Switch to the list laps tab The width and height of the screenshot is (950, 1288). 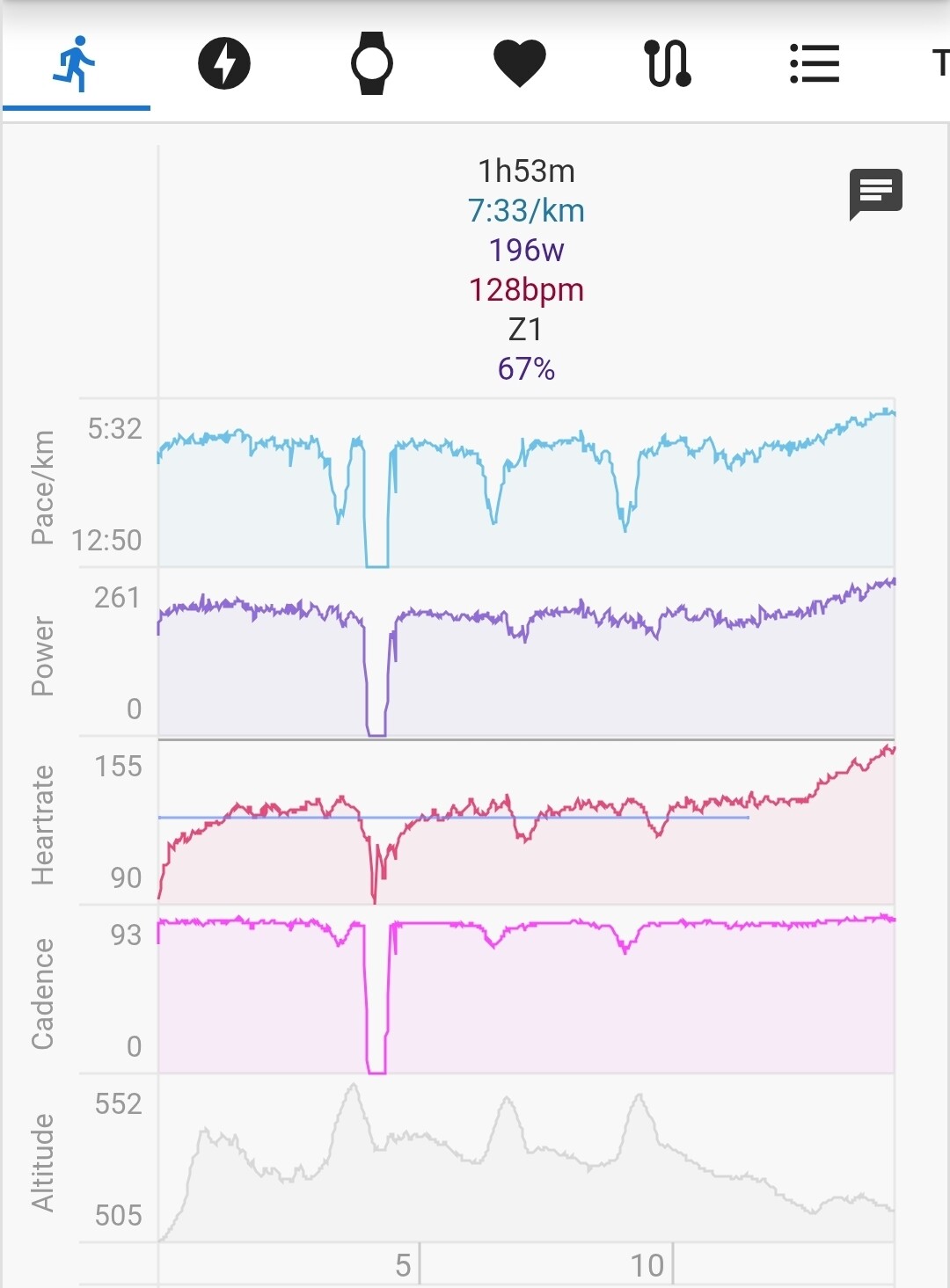coord(815,63)
